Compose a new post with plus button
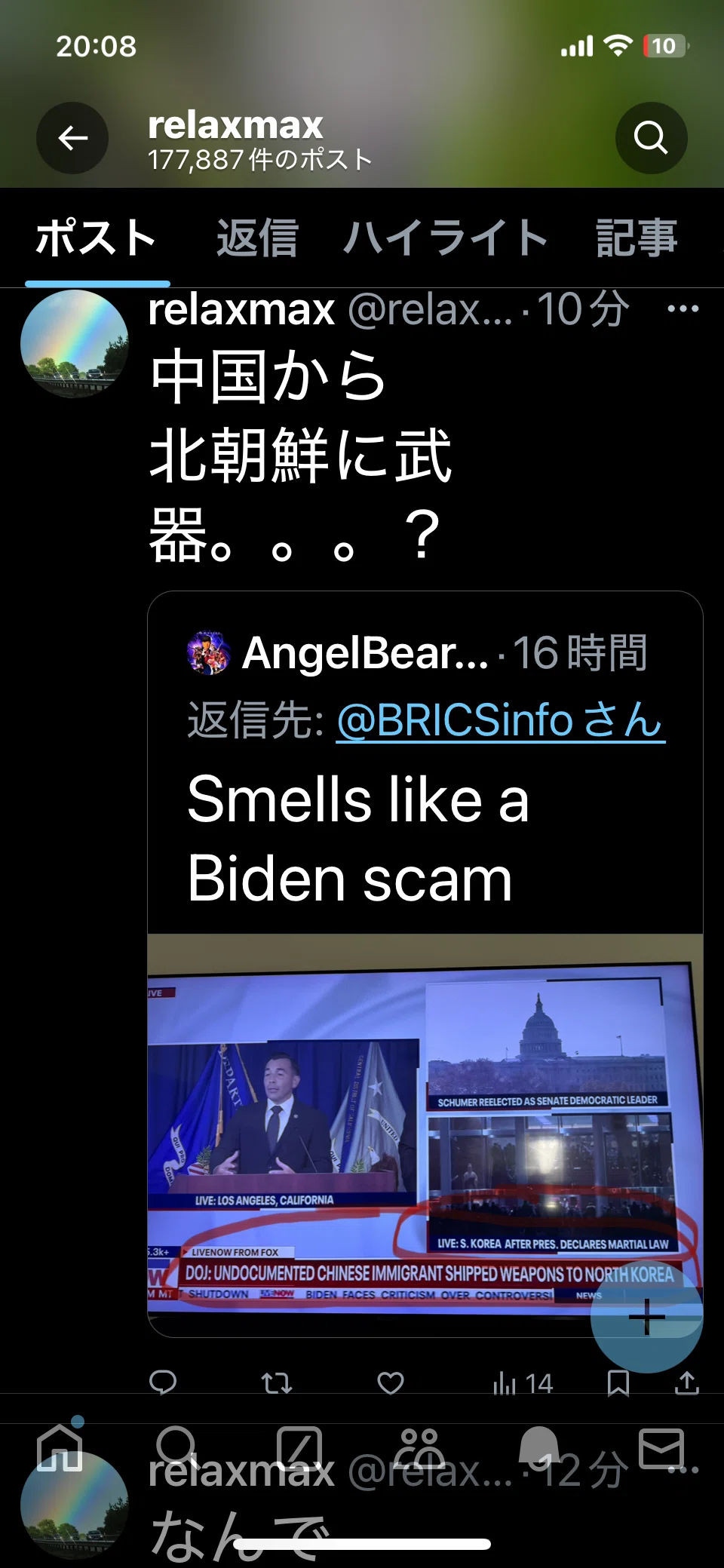This screenshot has height=1568, width=724. (x=647, y=1317)
